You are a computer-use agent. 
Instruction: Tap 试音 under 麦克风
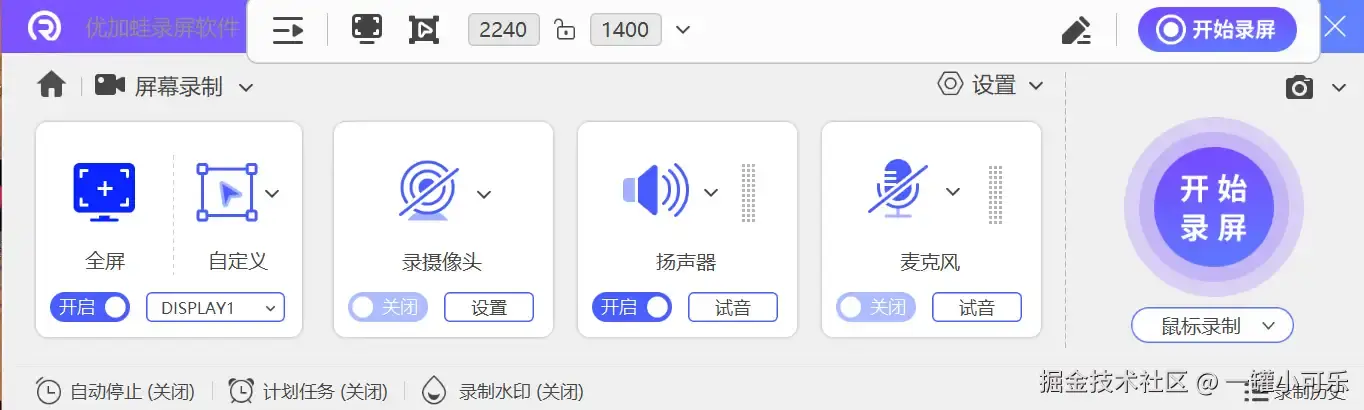pos(976,307)
